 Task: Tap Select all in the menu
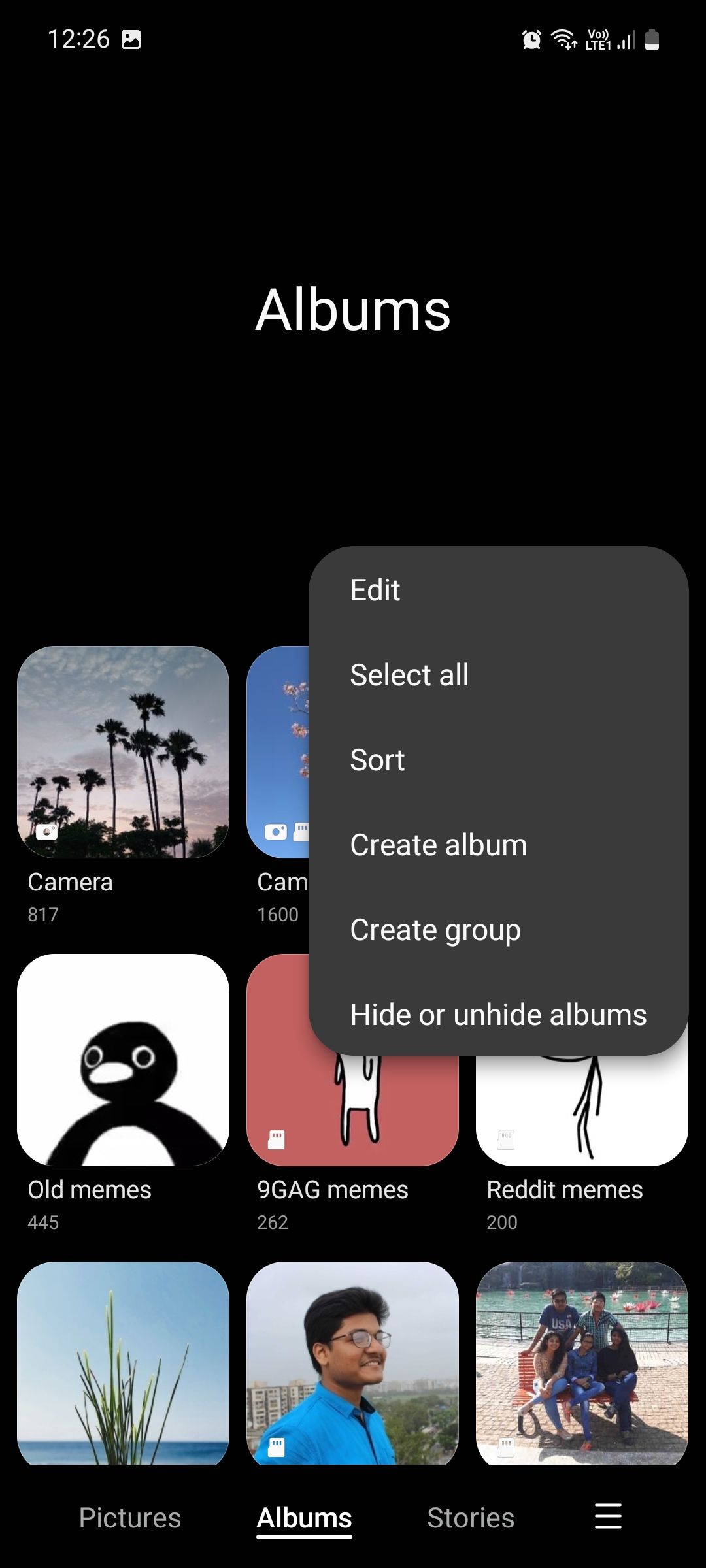tap(409, 675)
